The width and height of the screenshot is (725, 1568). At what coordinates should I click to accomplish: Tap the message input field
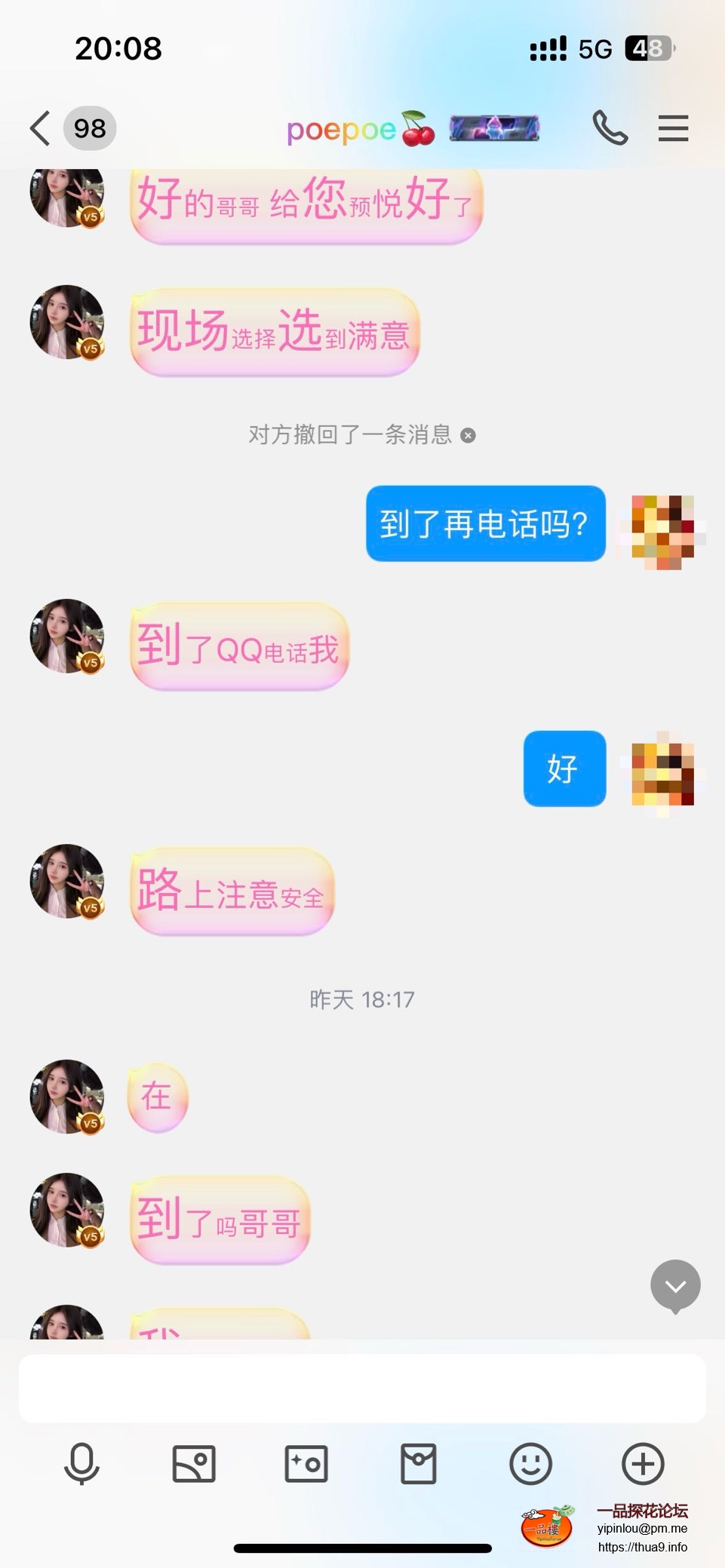[362, 1388]
